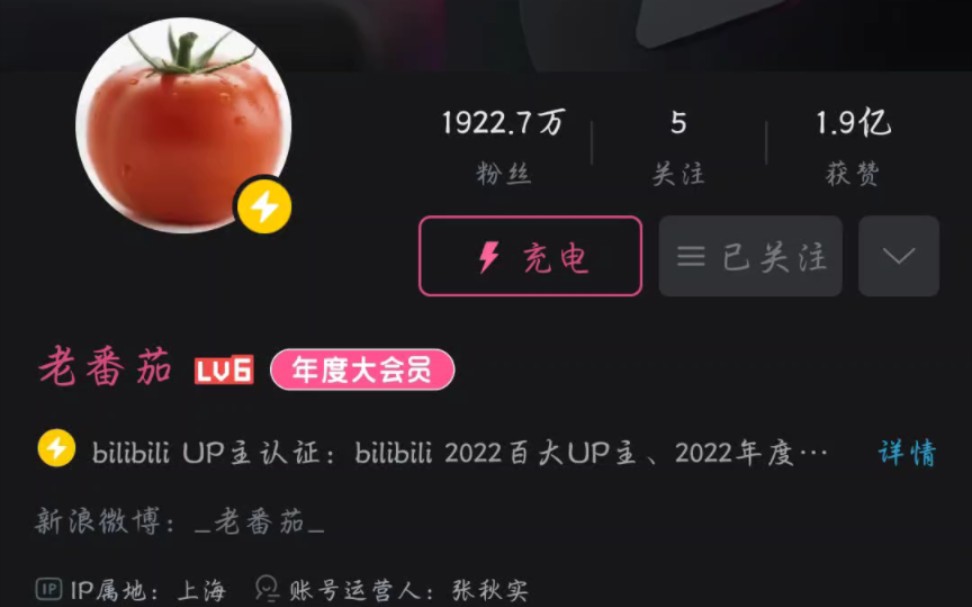Viewport: 972px width, 607px height.
Task: Tap the 年度大会员 membership badge
Action: [362, 370]
